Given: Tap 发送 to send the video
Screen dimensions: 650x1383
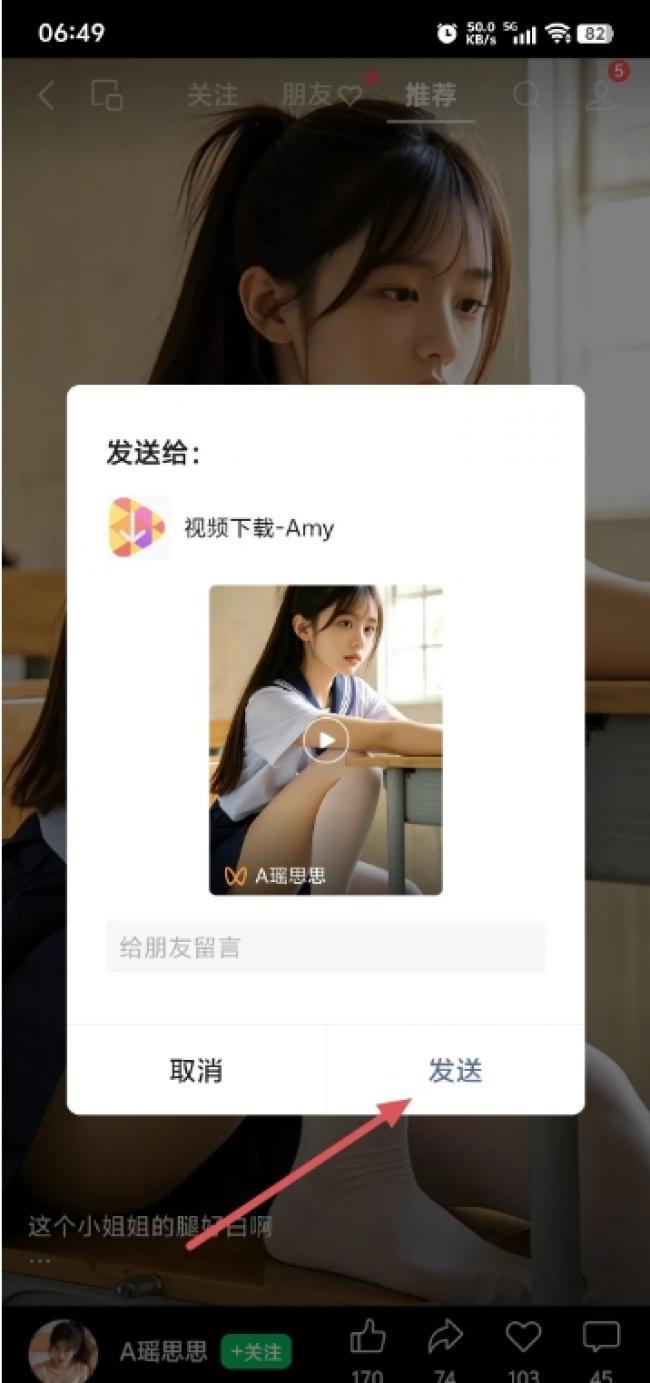Looking at the screenshot, I should 455,1071.
